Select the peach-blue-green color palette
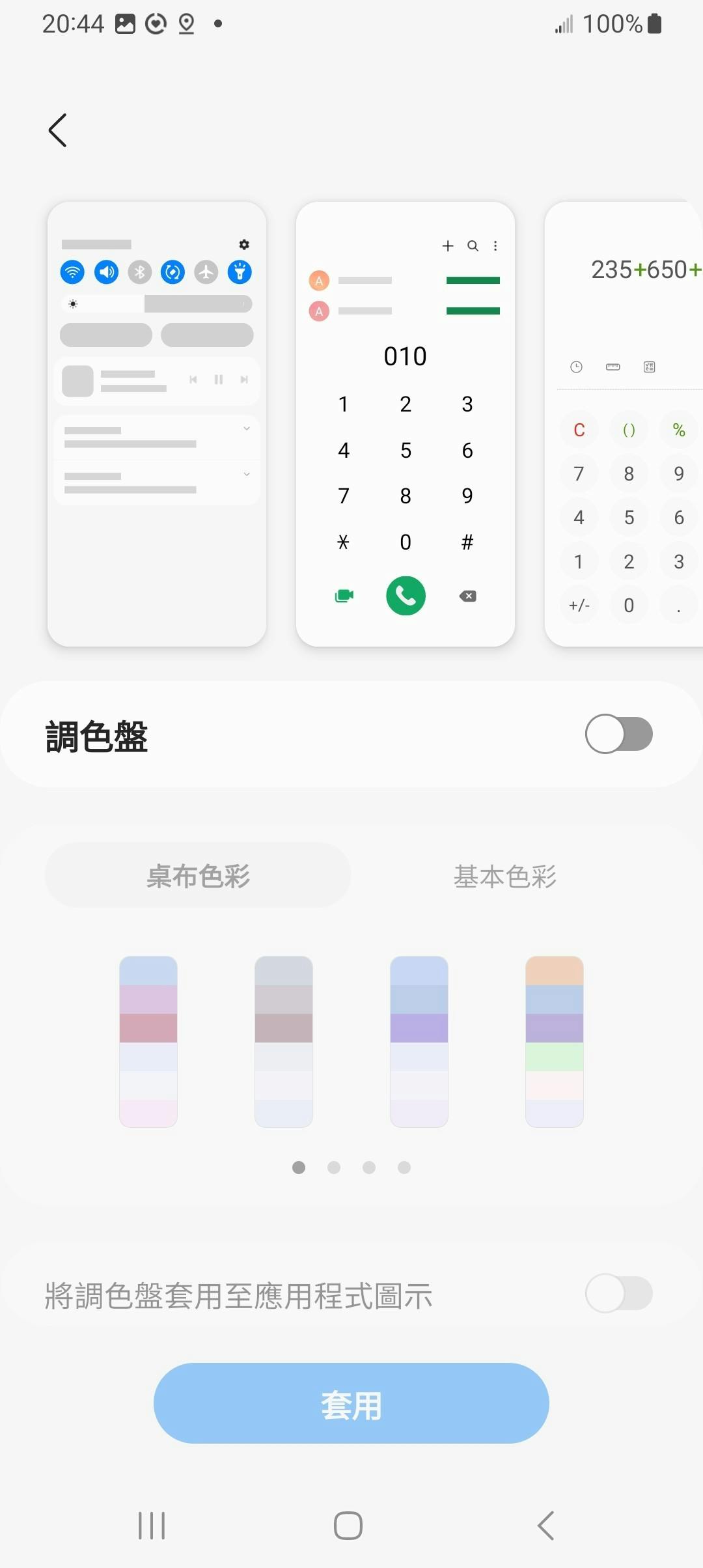The image size is (703, 1568). point(555,1041)
